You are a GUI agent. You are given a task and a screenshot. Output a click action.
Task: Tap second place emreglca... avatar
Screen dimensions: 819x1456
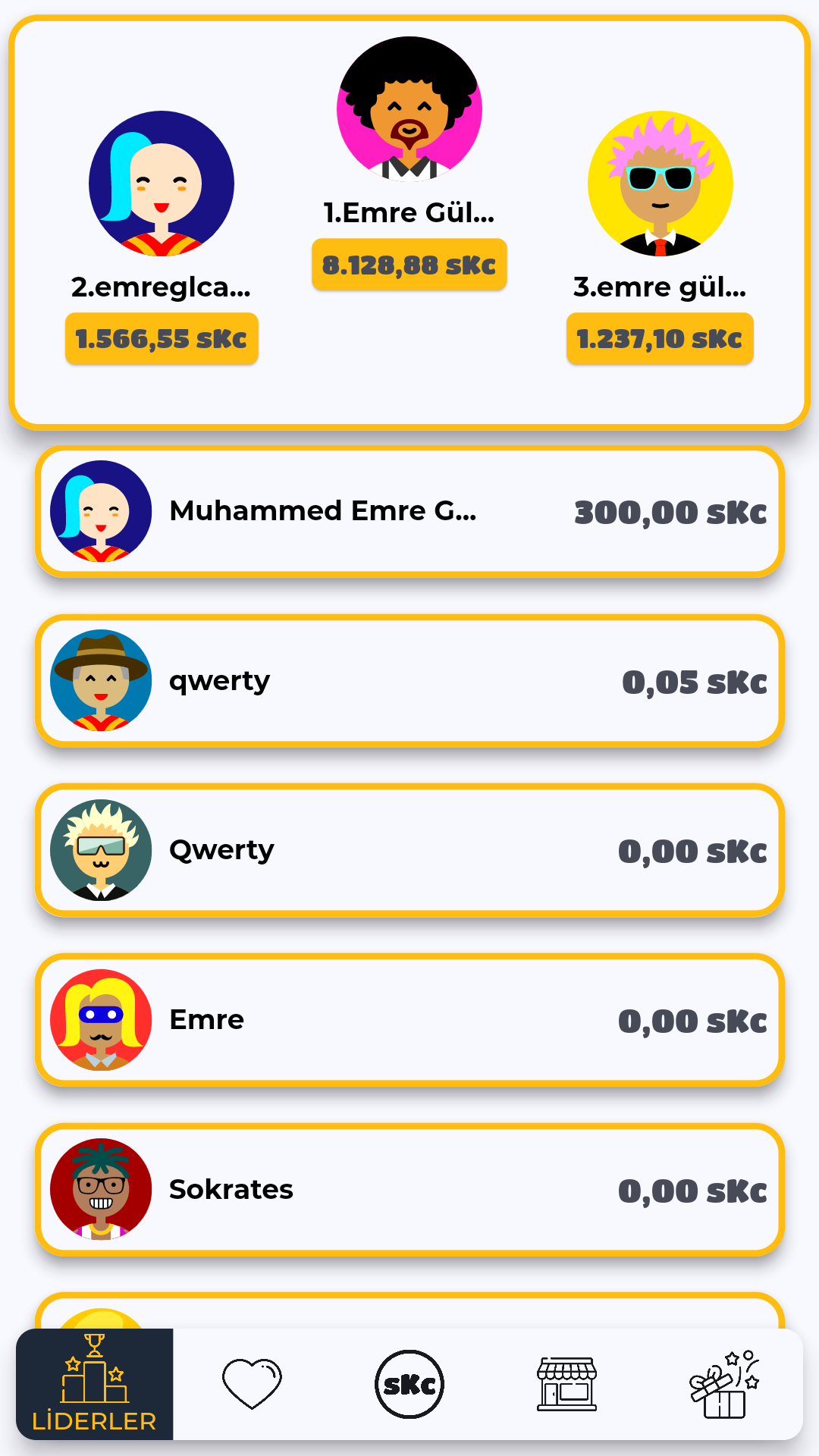162,184
